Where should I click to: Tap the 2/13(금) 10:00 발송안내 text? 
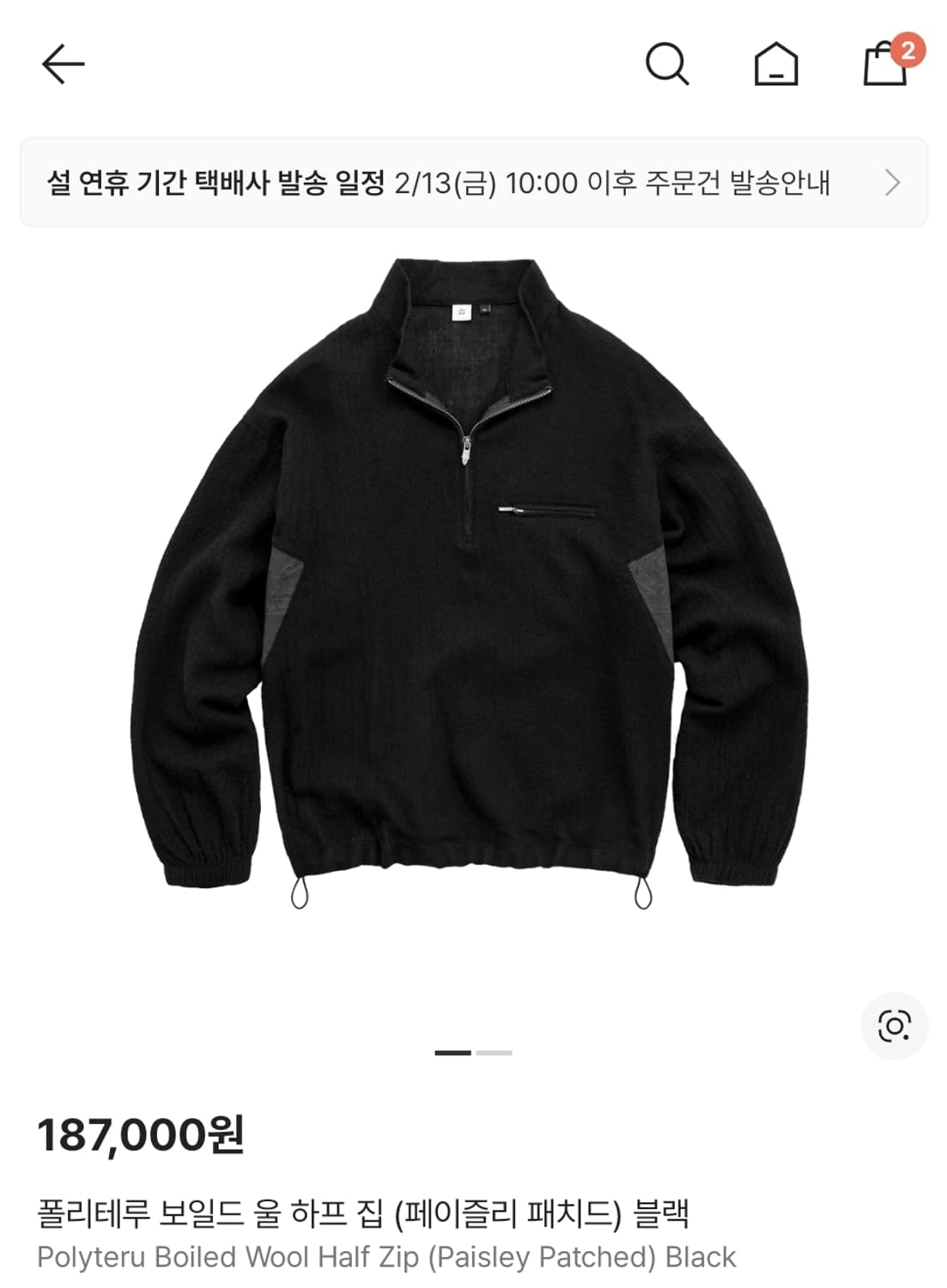pos(618,181)
